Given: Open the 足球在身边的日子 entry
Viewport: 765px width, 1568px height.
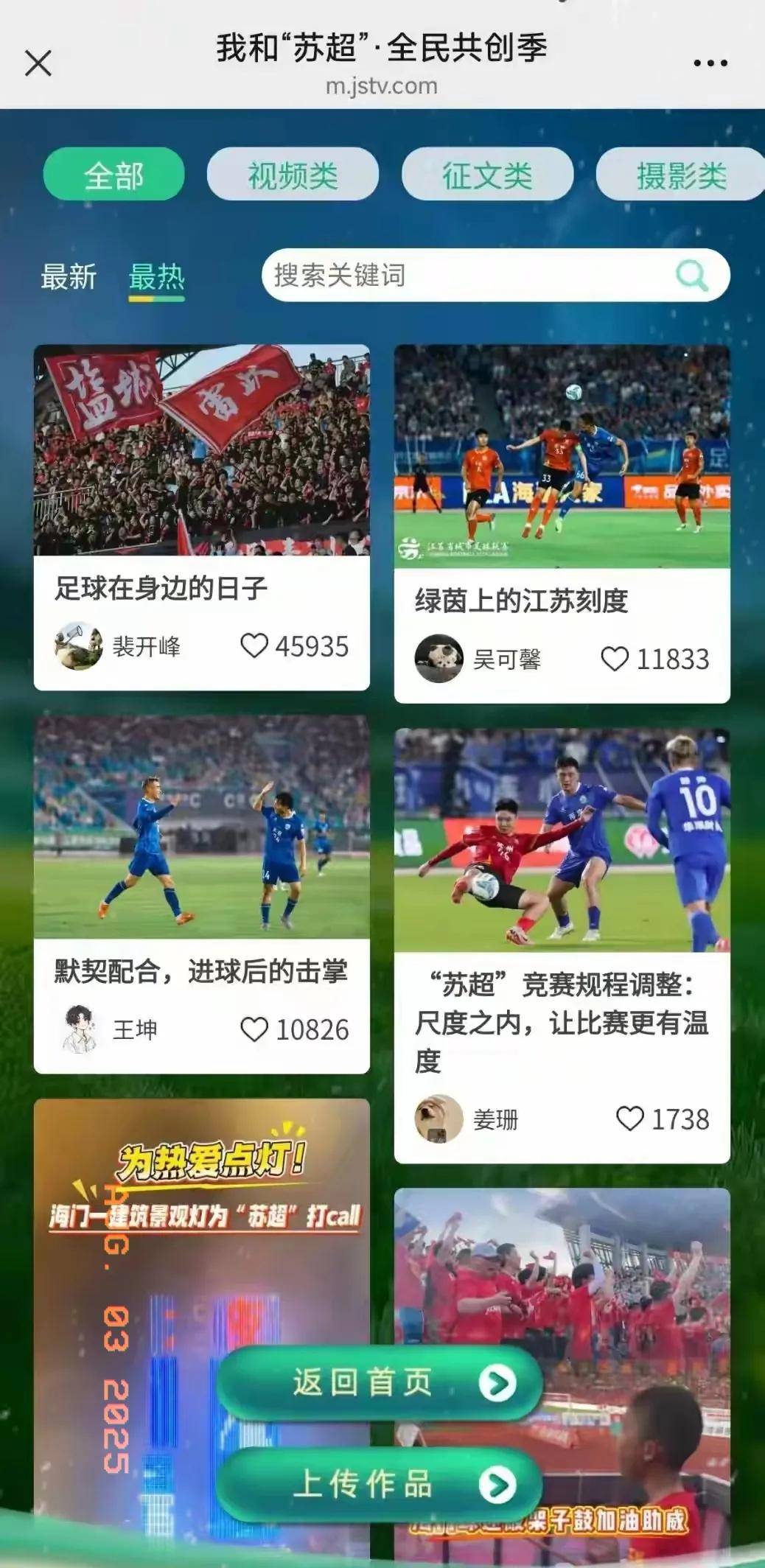Looking at the screenshot, I should tap(201, 451).
